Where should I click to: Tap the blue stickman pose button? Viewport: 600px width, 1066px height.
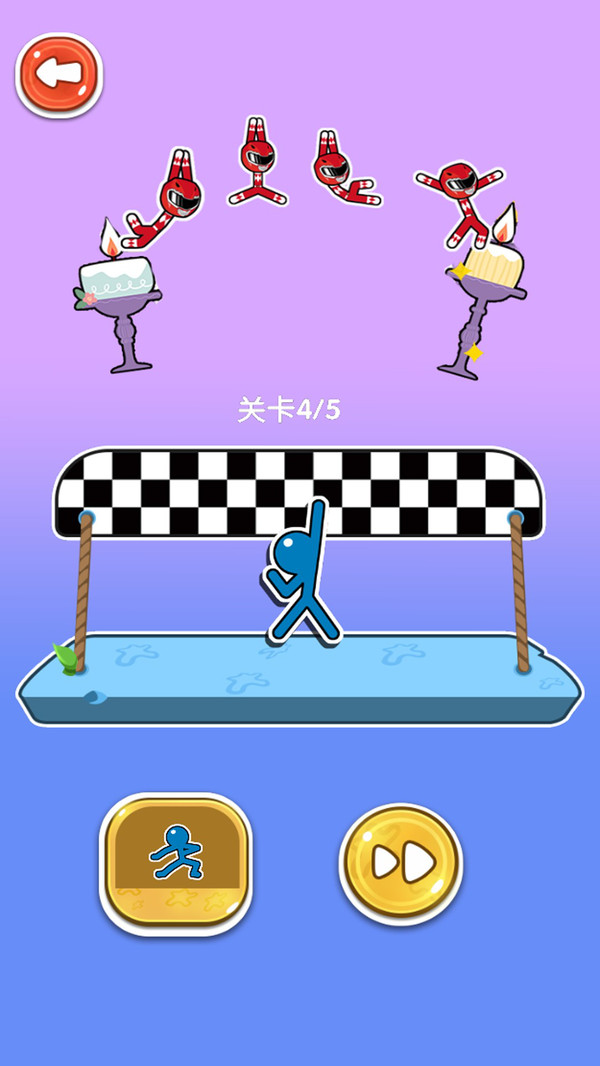point(175,861)
